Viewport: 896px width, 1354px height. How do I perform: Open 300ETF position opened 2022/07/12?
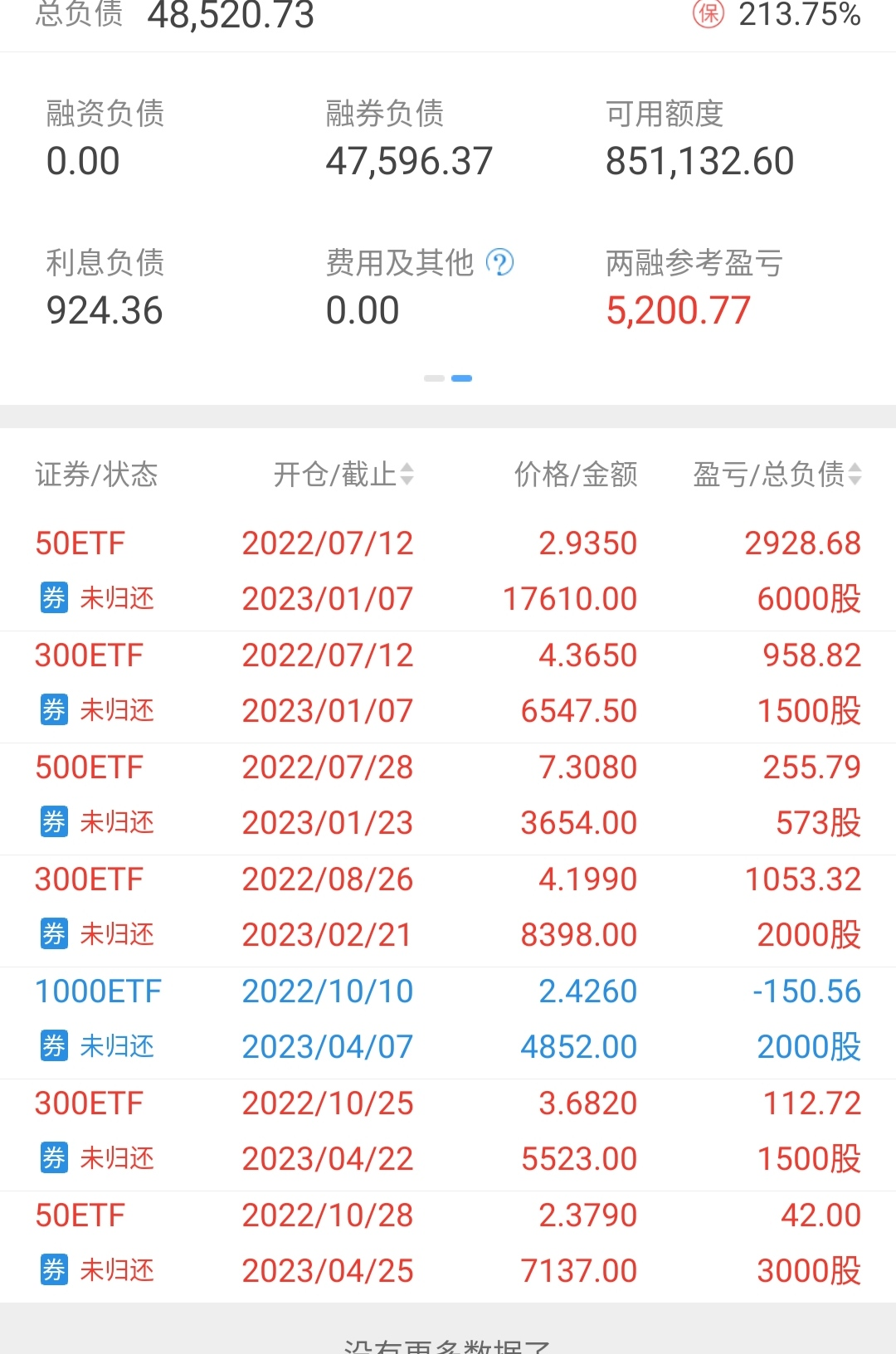tap(448, 684)
